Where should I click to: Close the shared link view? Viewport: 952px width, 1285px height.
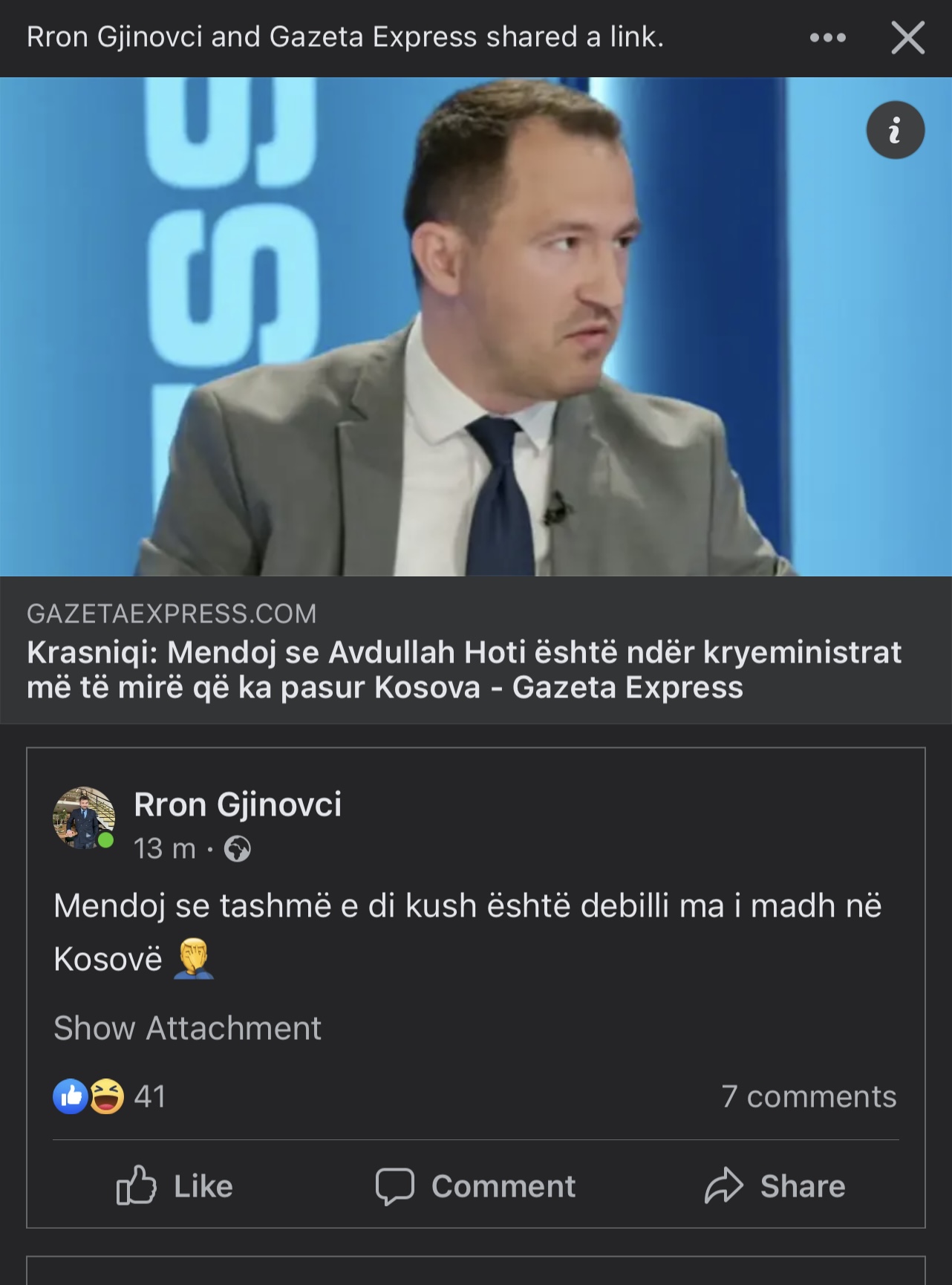(x=907, y=38)
